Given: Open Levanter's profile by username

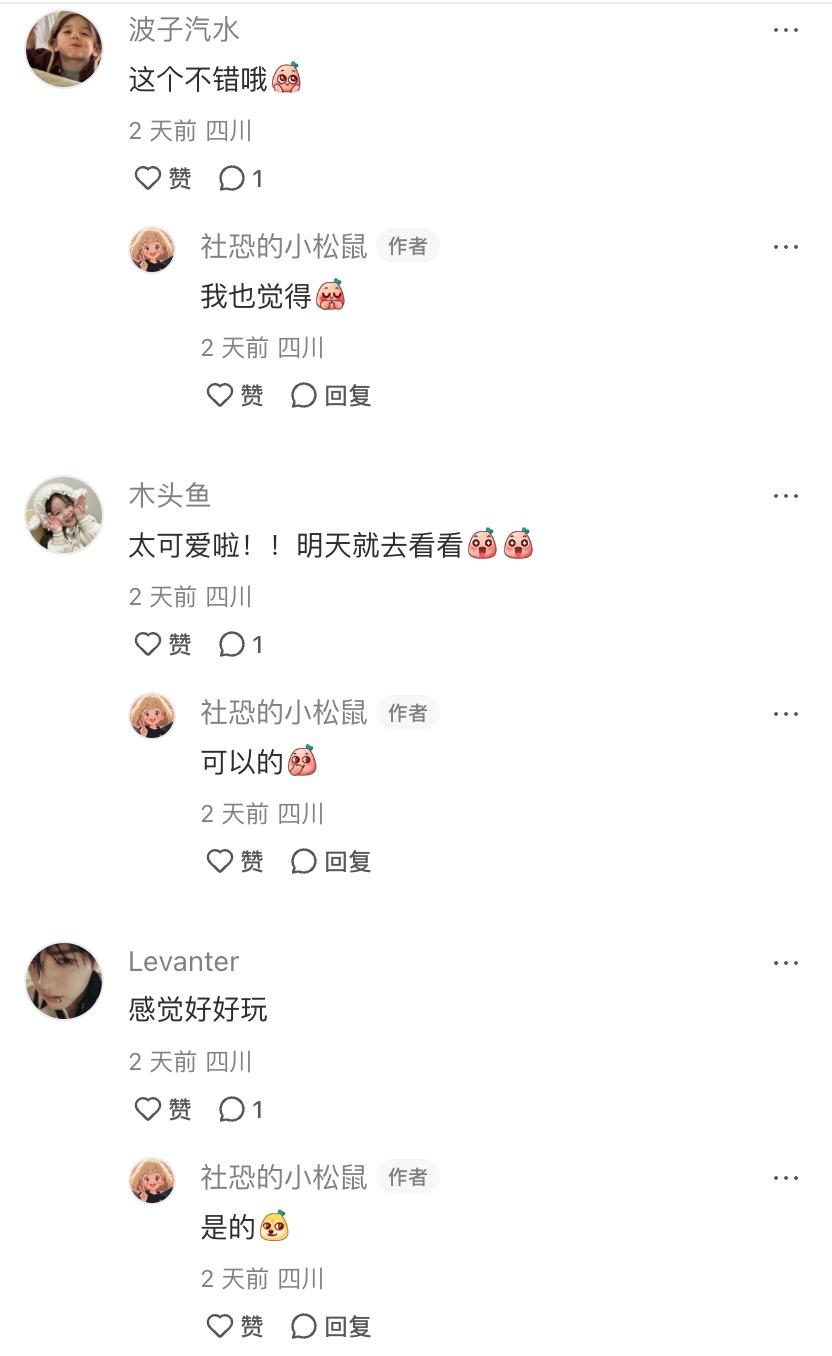Looking at the screenshot, I should (x=184, y=962).
